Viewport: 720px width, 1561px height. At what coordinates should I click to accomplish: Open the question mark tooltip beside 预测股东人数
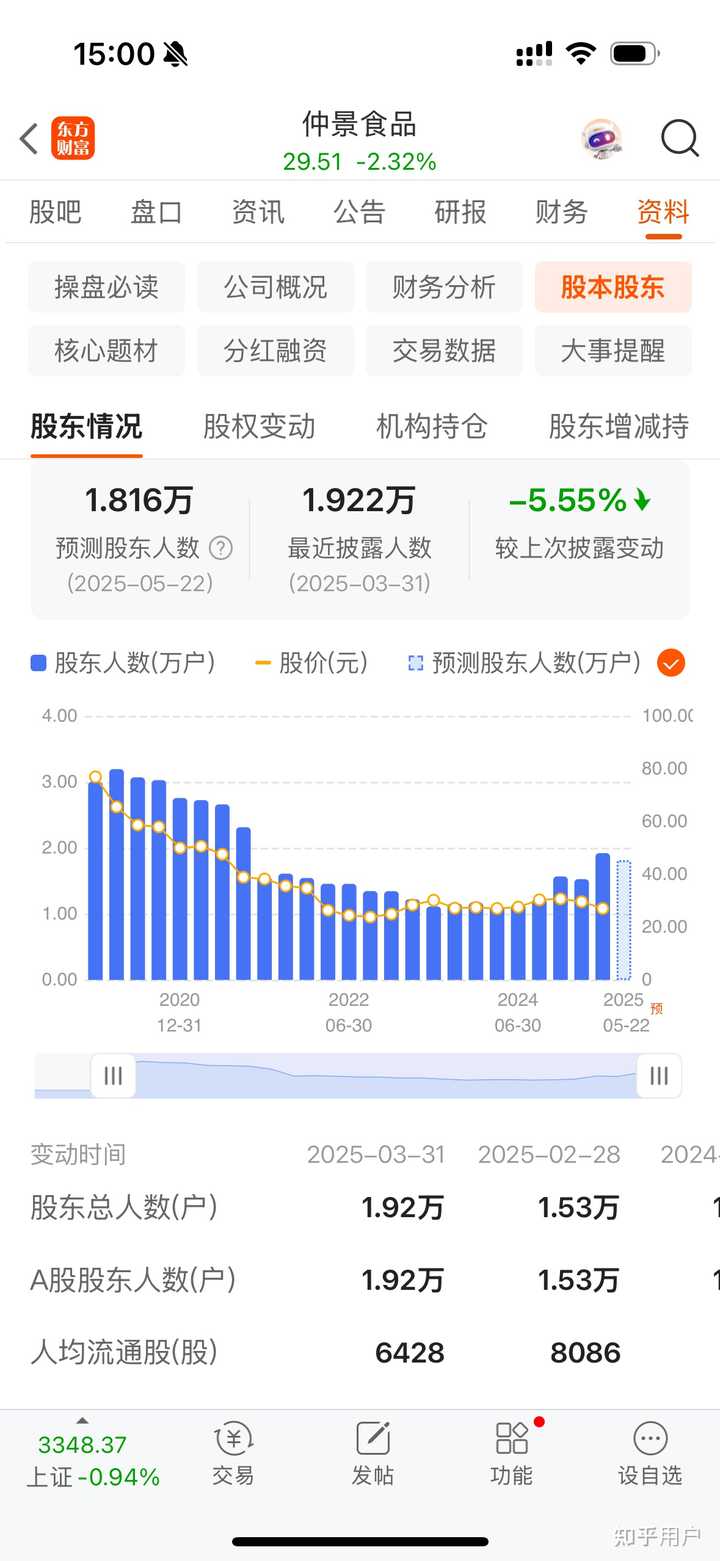(x=219, y=548)
